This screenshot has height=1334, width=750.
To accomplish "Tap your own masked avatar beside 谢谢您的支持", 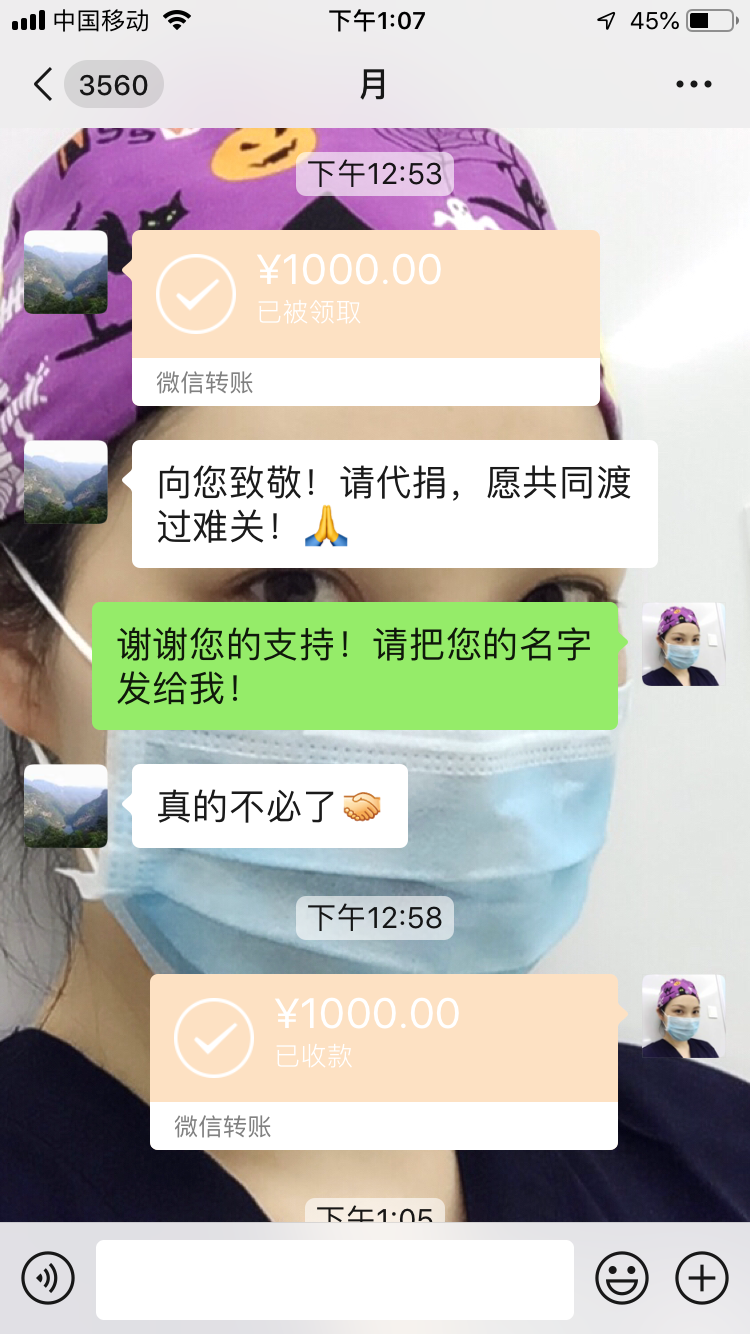I will 683,644.
